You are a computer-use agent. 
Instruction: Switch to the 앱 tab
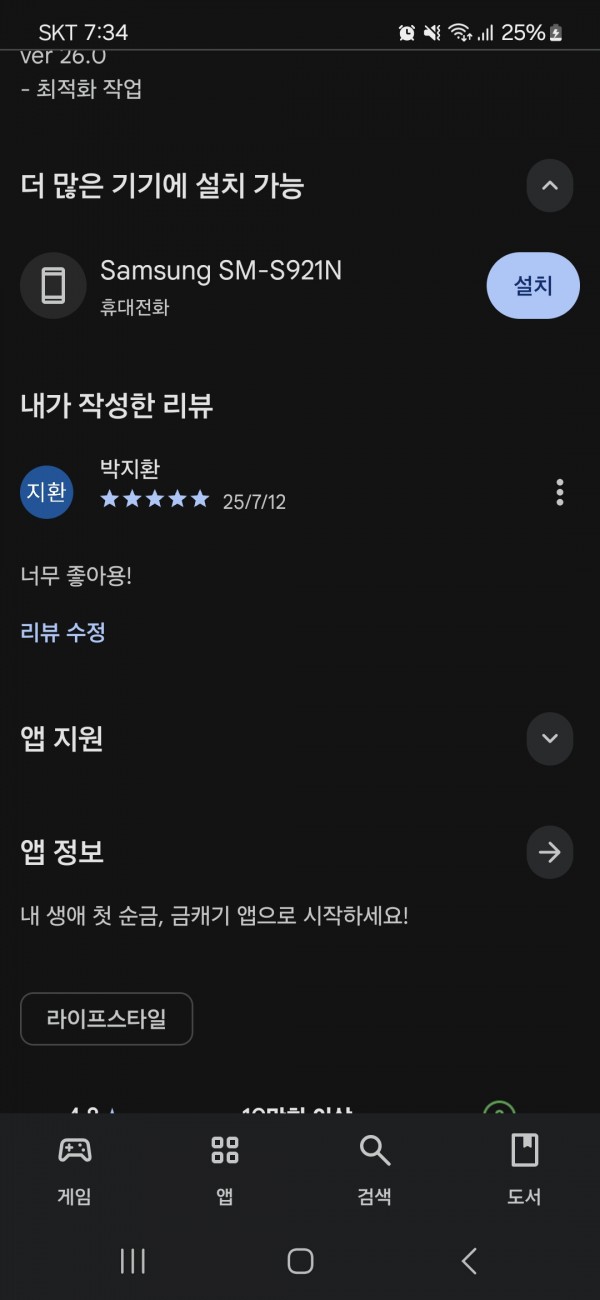pos(225,1170)
